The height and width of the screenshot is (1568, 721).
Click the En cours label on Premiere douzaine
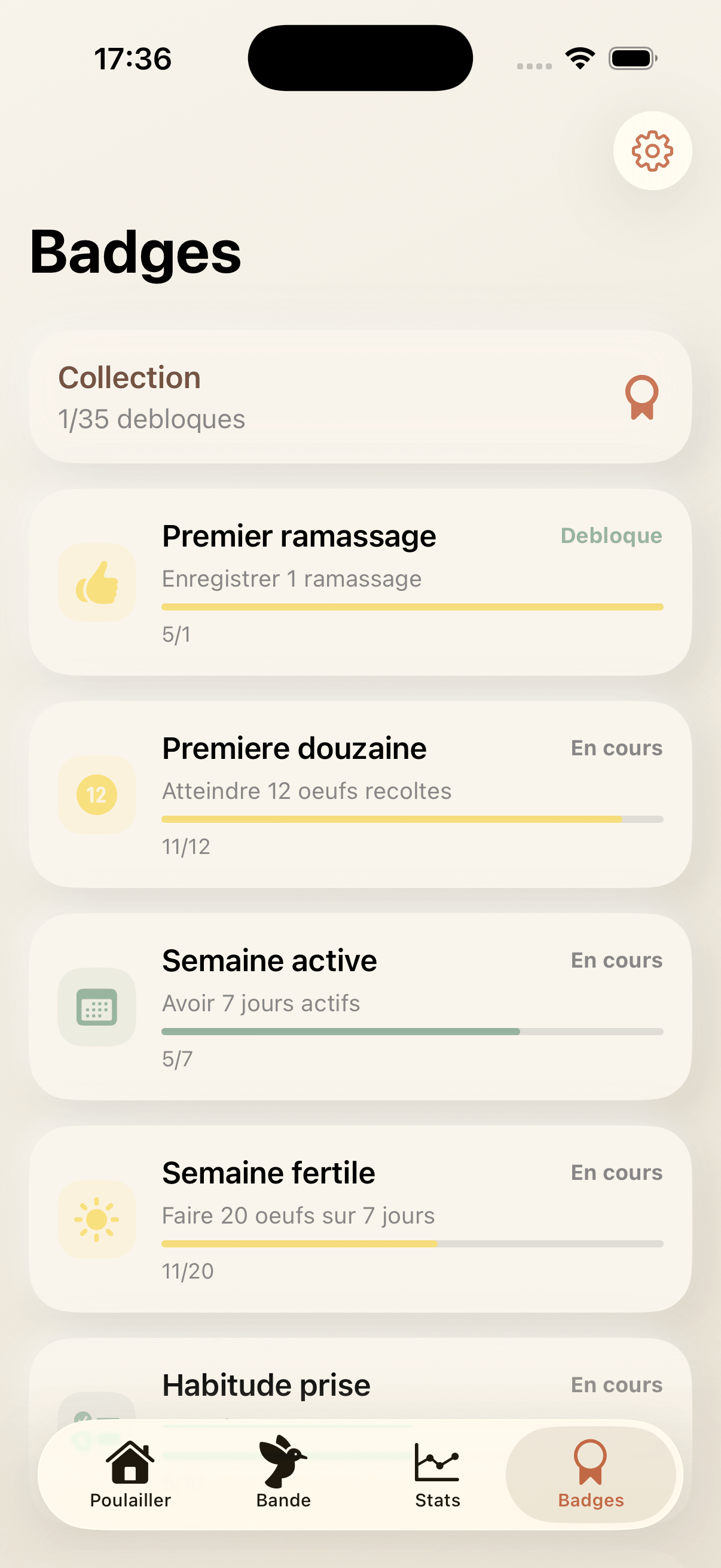616,748
